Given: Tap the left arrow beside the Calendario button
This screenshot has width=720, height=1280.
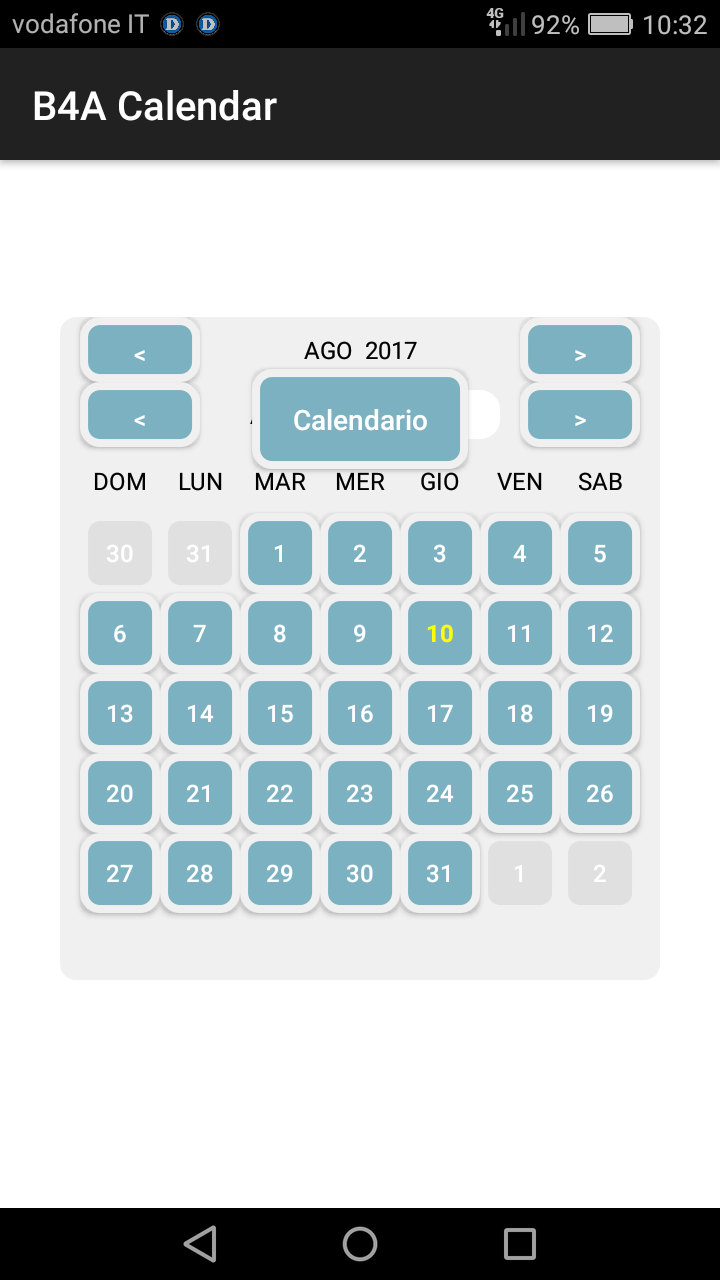Looking at the screenshot, I should (140, 415).
